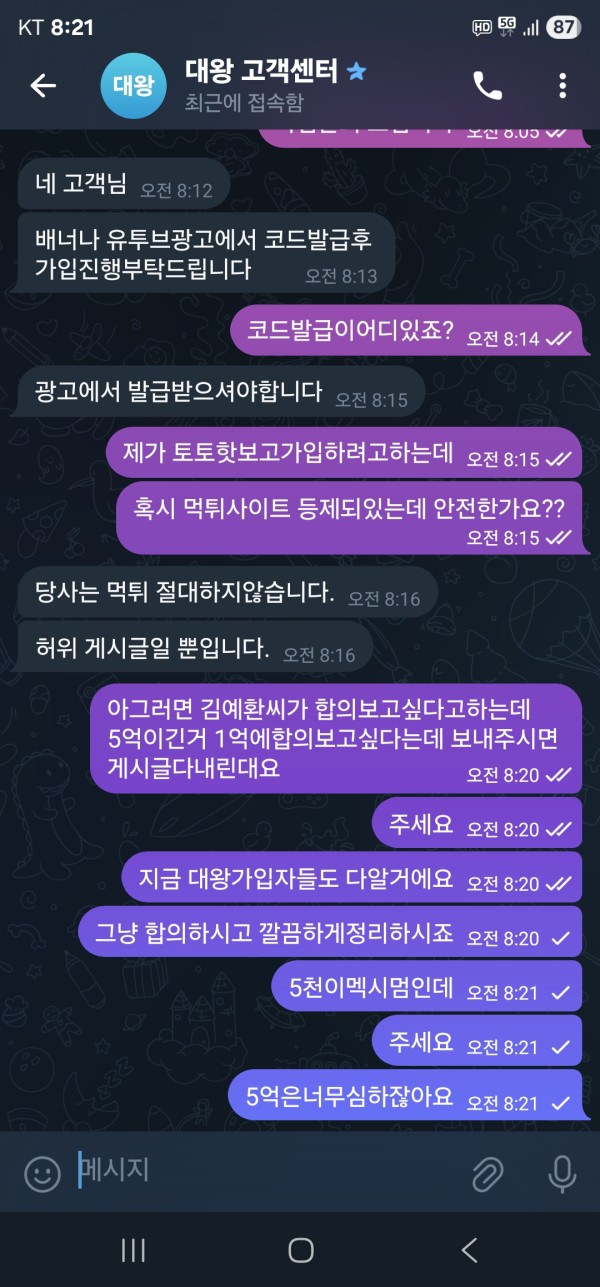The height and width of the screenshot is (1287, 600).
Task: Open the emoji picker
Action: (x=42, y=1174)
